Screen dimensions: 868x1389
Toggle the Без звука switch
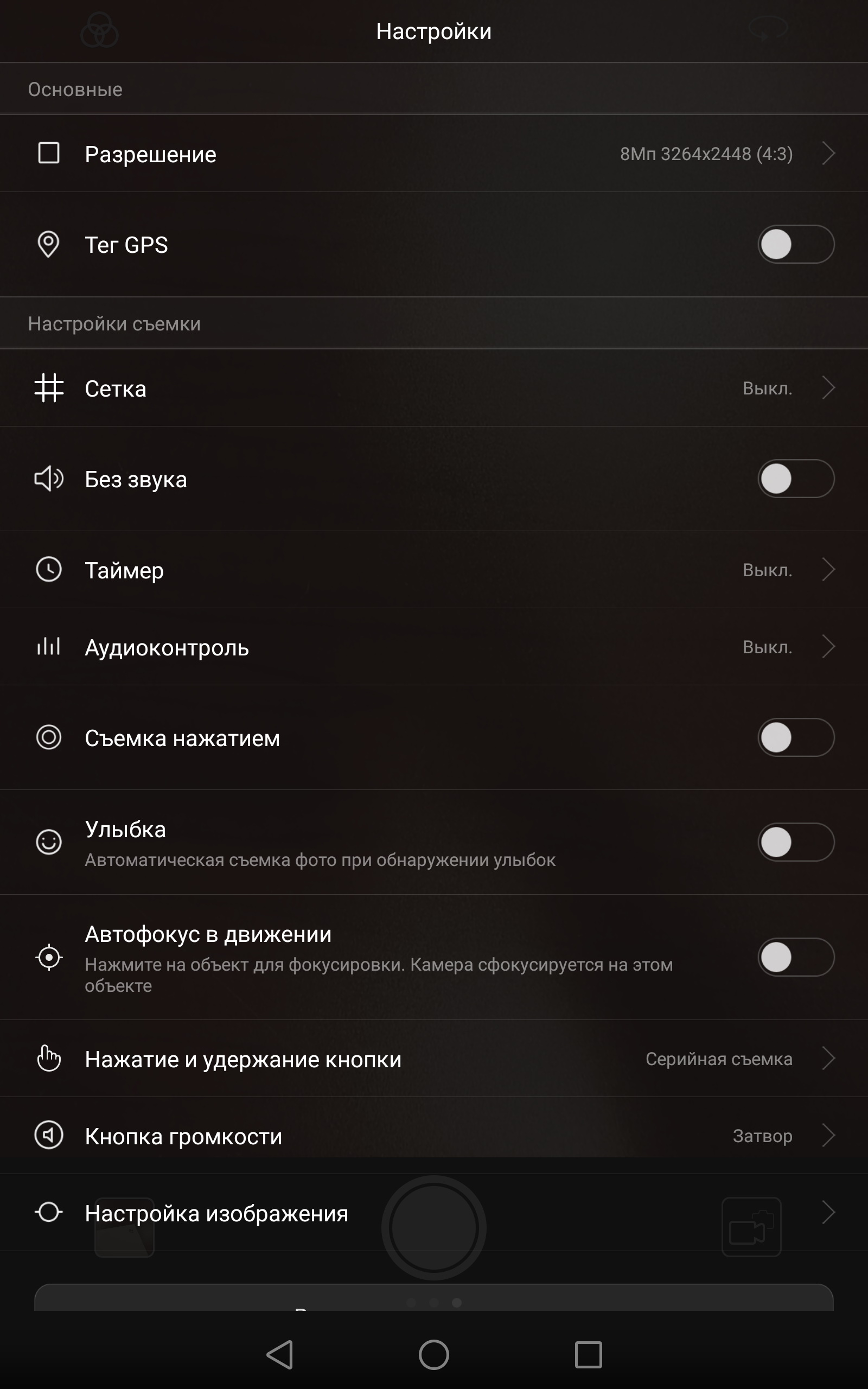796,479
